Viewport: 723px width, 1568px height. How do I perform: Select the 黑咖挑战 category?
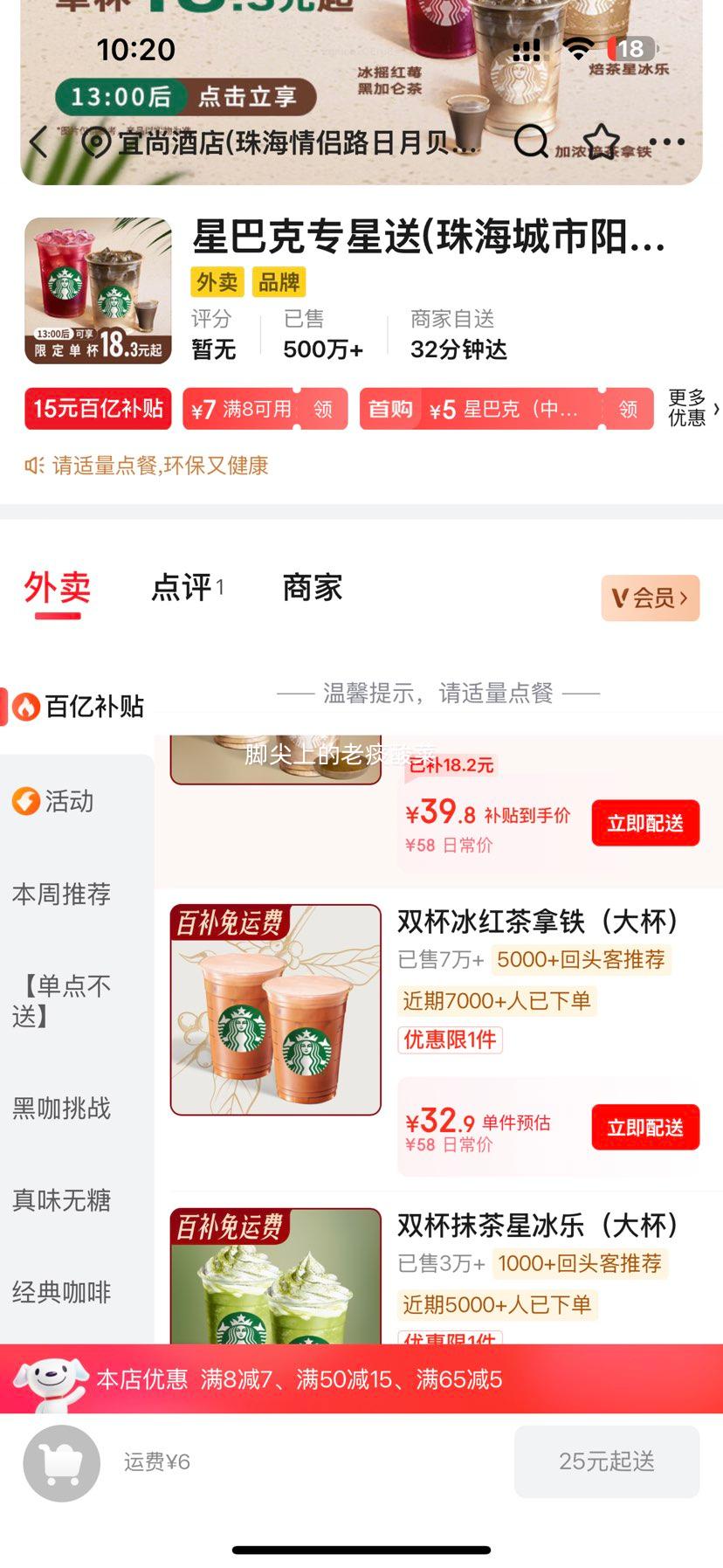(61, 1109)
